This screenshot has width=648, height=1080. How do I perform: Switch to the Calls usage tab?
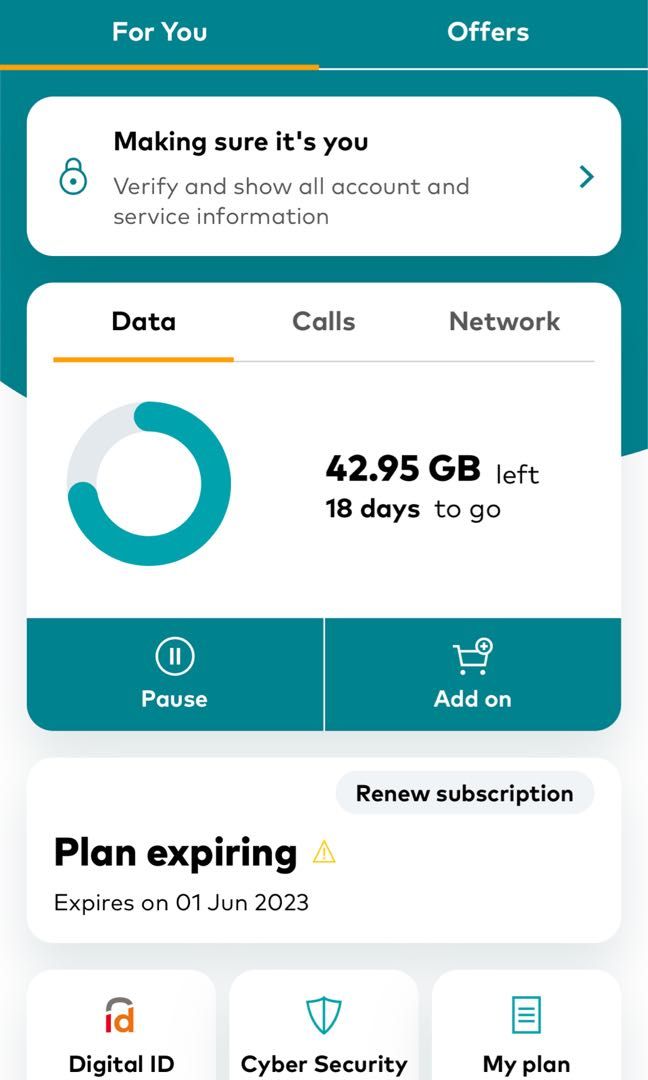pyautogui.click(x=324, y=322)
